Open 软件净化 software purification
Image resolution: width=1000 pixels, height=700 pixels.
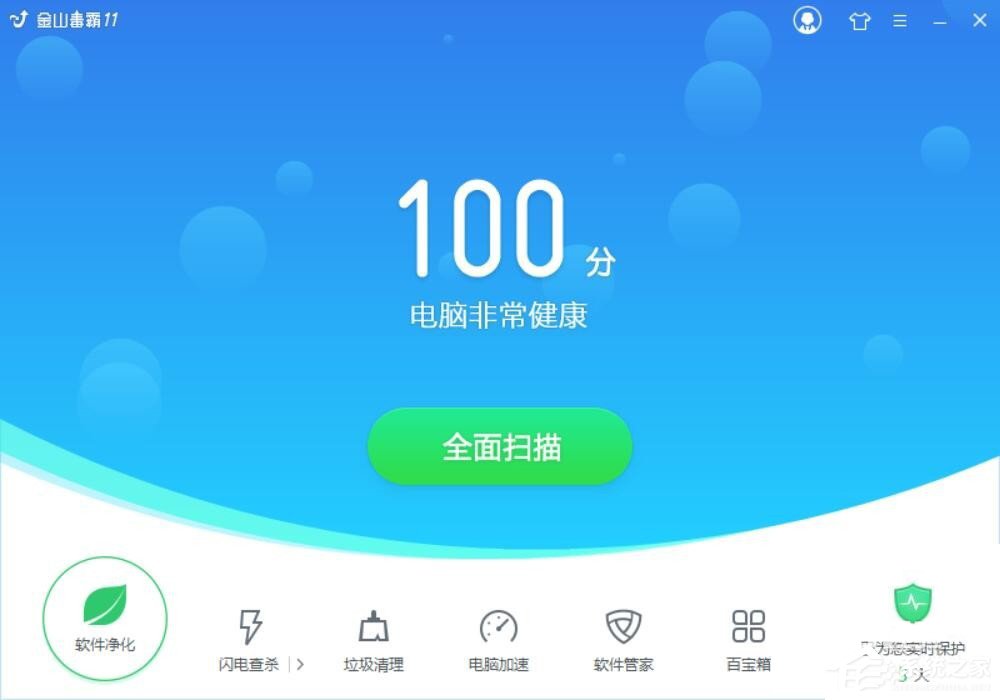point(105,619)
